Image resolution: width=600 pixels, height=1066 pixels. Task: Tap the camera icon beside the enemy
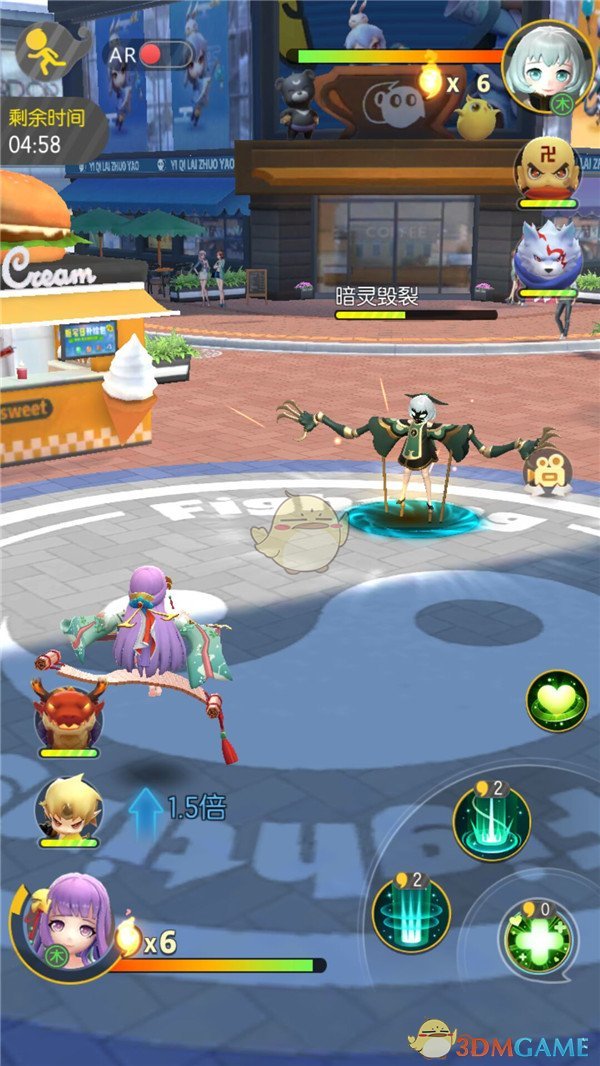547,470
